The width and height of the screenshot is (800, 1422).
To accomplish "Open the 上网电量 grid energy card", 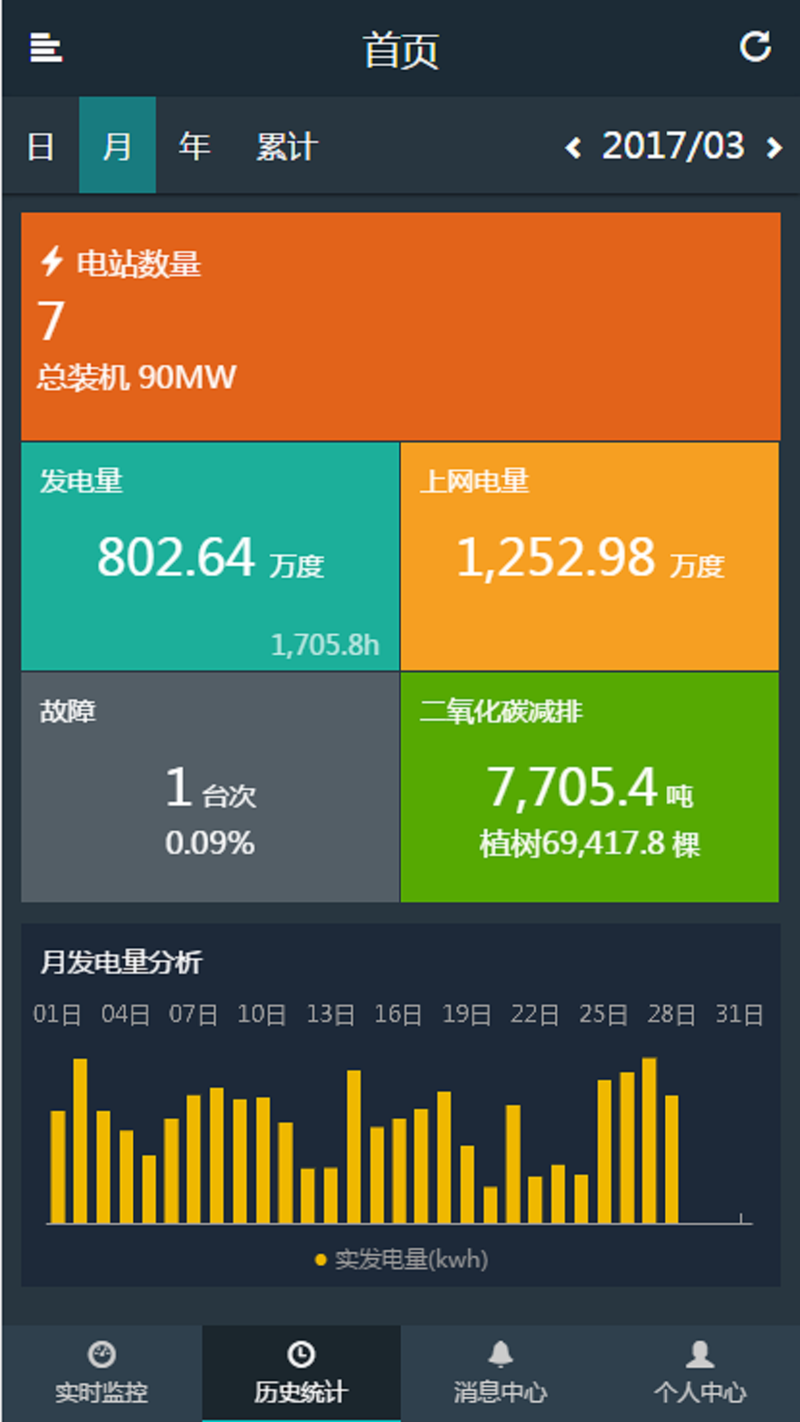I will tap(590, 556).
